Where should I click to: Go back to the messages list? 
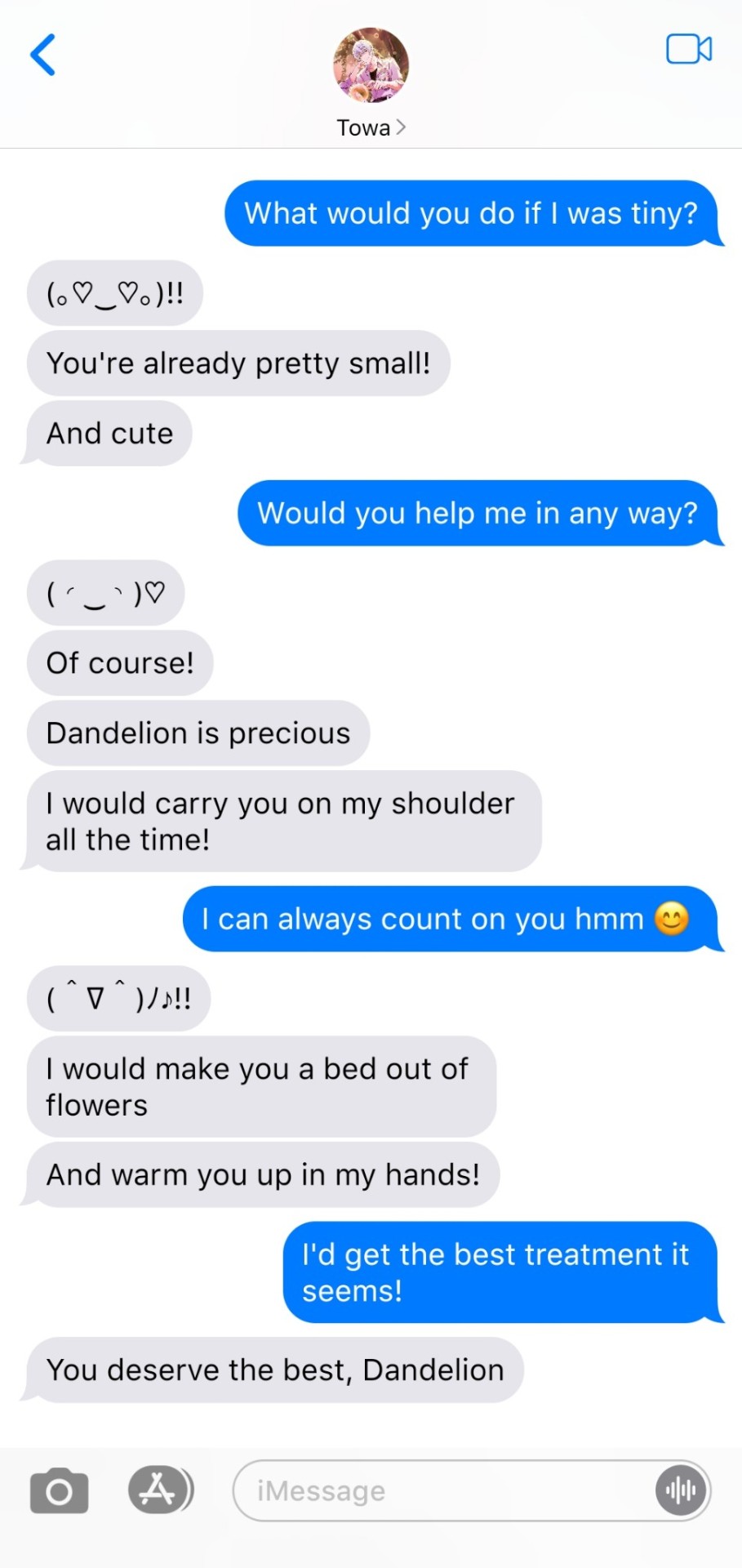pos(42,55)
